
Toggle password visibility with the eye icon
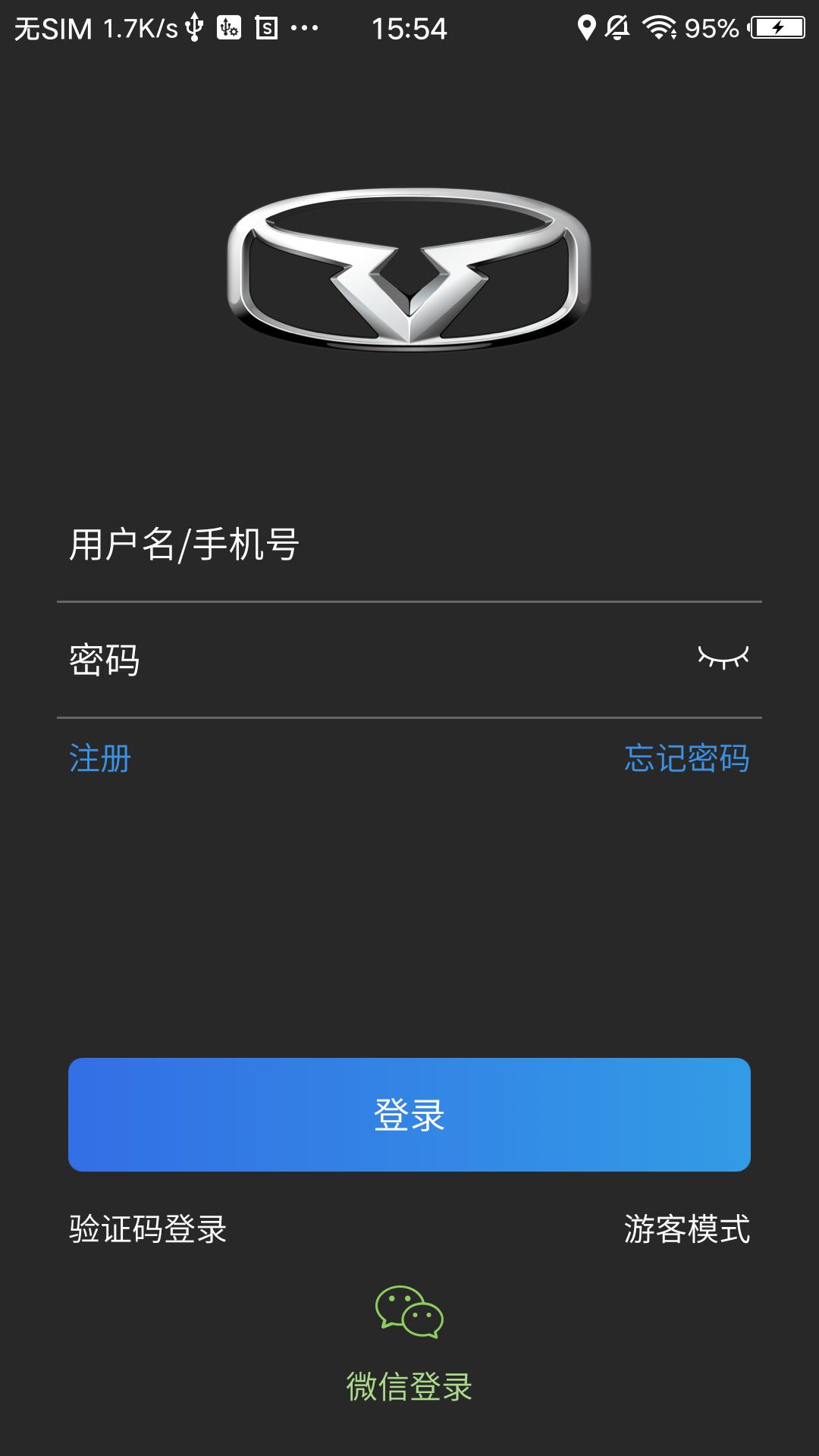coord(723,658)
